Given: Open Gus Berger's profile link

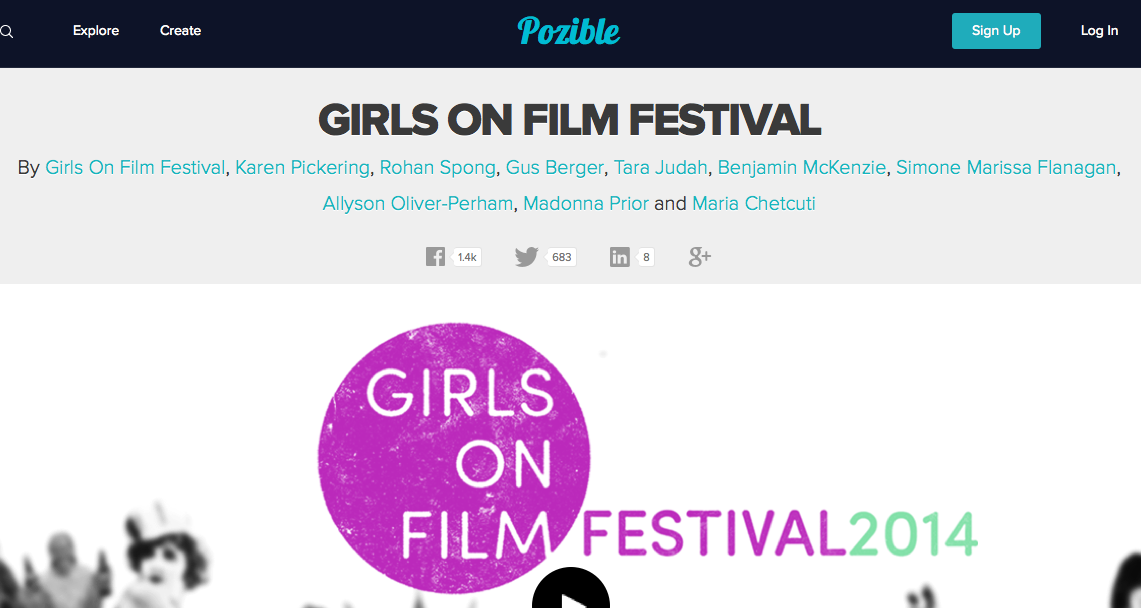Looking at the screenshot, I should coord(554,168).
